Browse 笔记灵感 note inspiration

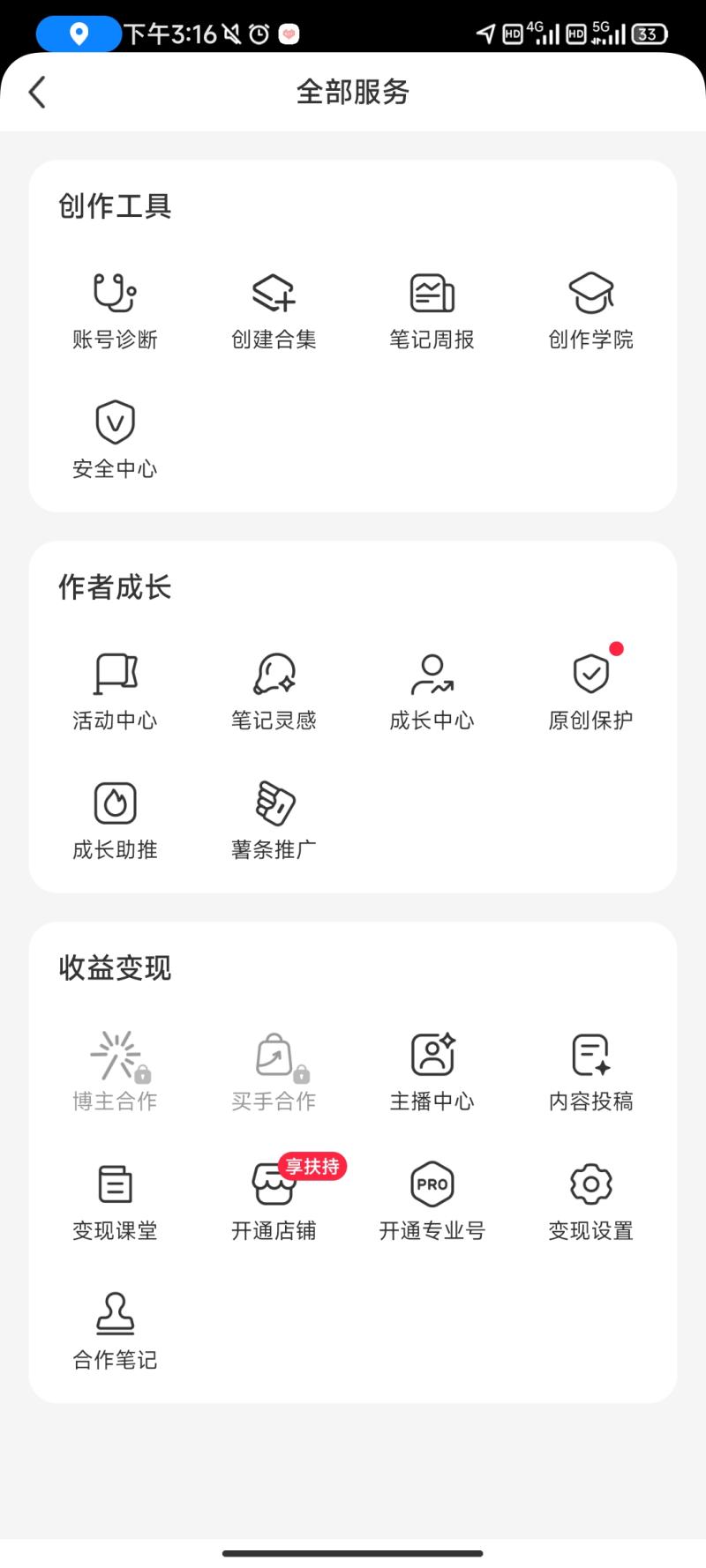pos(274,690)
